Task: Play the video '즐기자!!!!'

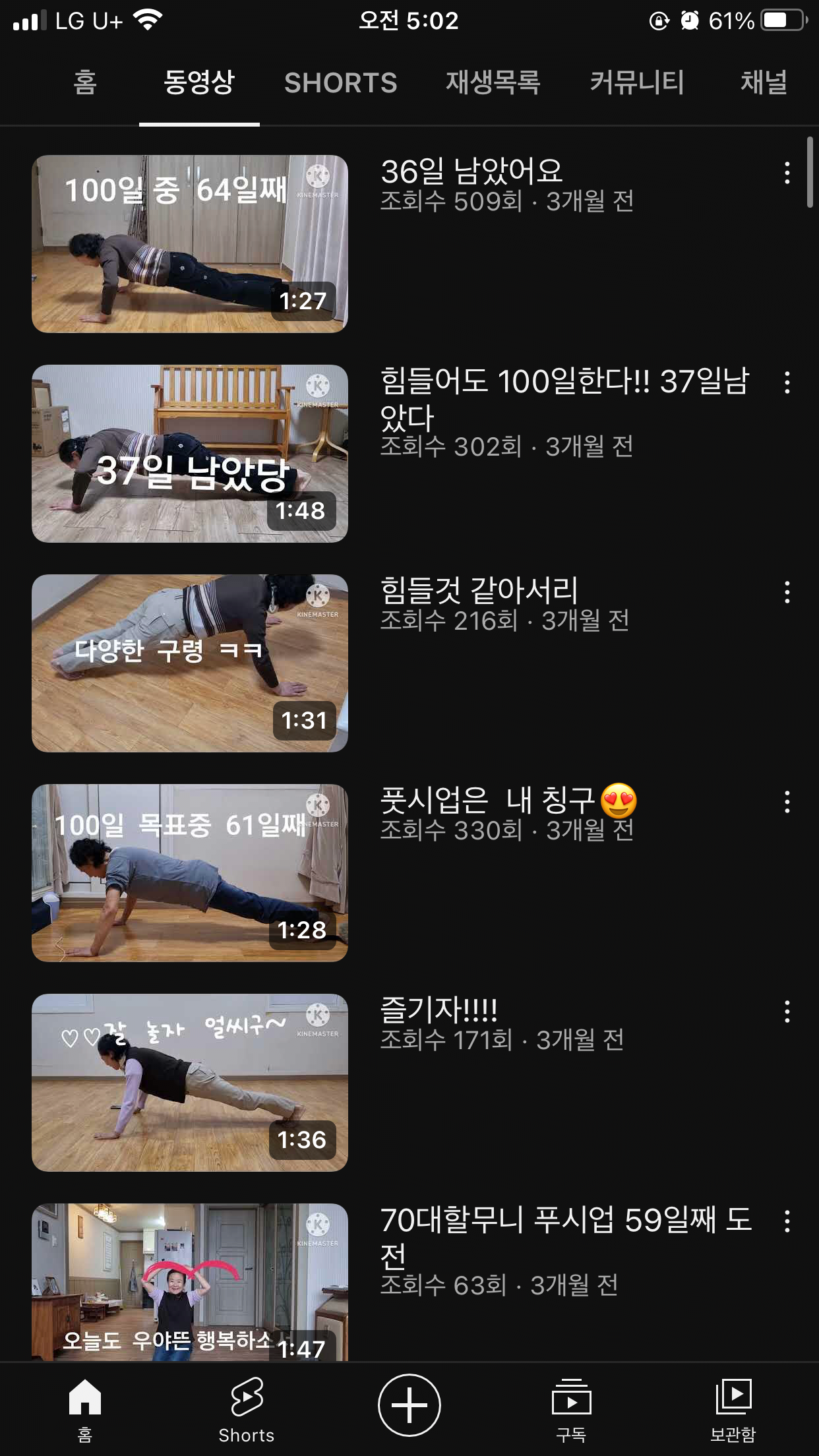Action: tap(190, 1083)
